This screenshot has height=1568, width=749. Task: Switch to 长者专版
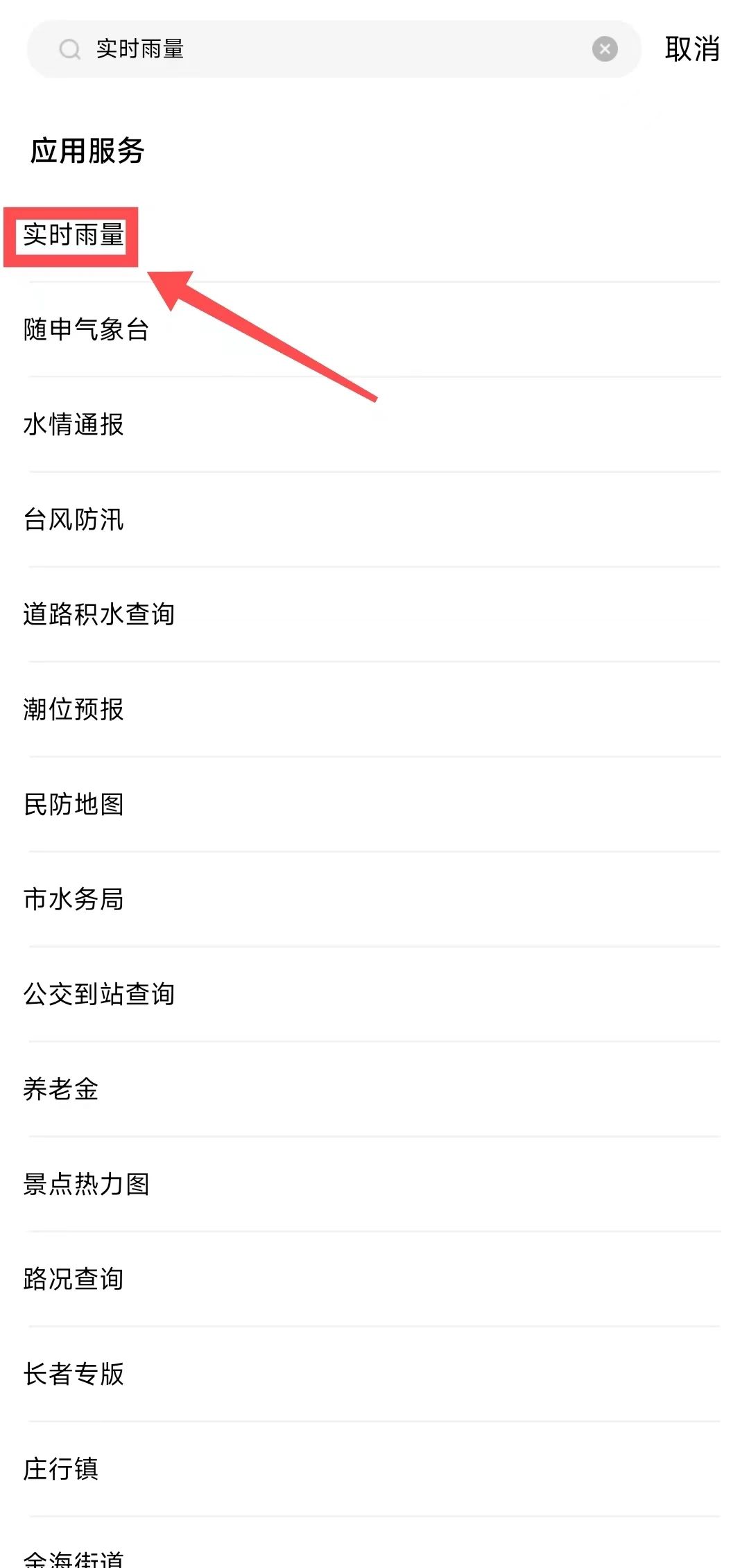tap(74, 1374)
